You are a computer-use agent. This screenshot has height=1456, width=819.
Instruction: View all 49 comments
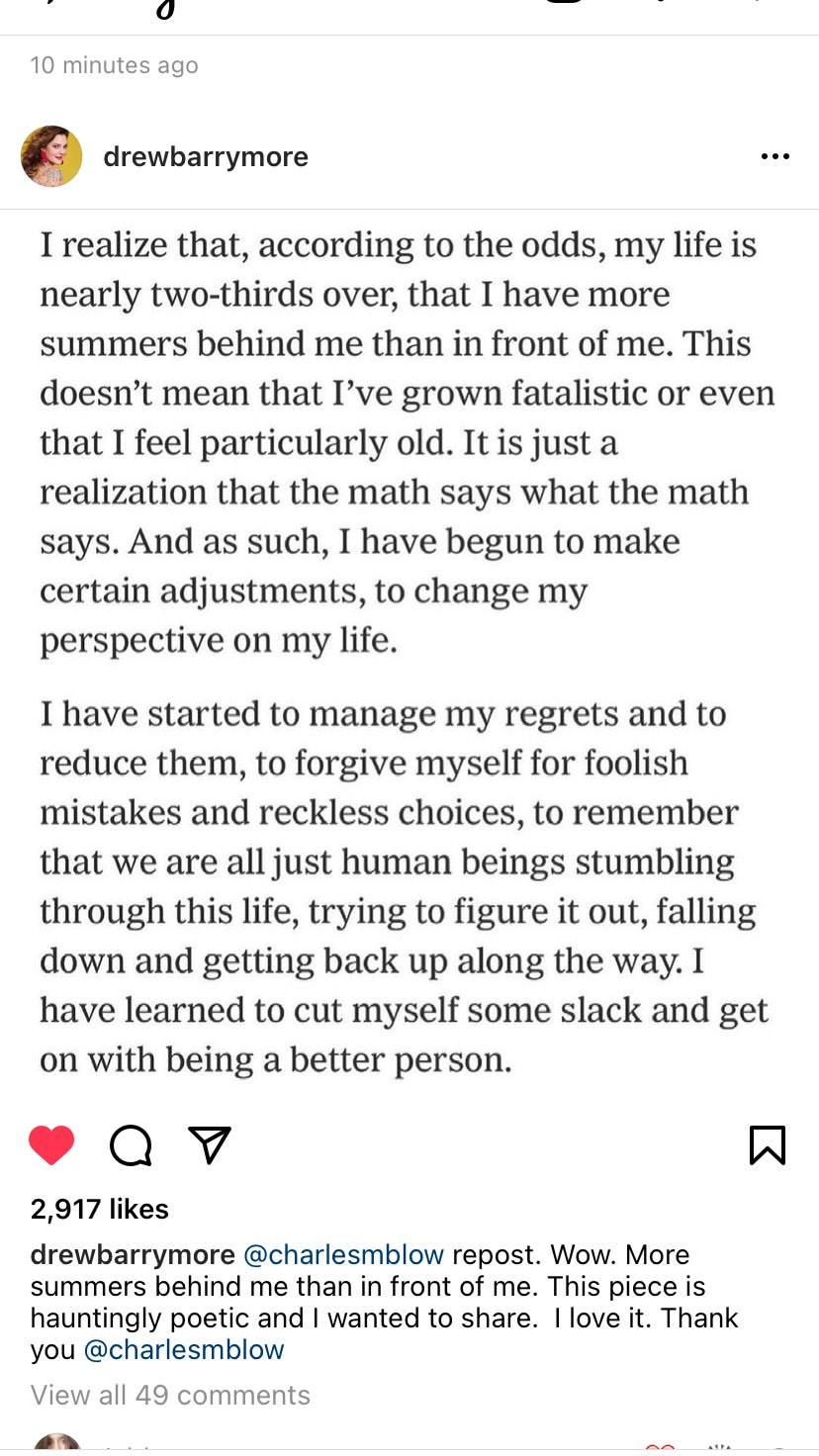pos(170,1395)
